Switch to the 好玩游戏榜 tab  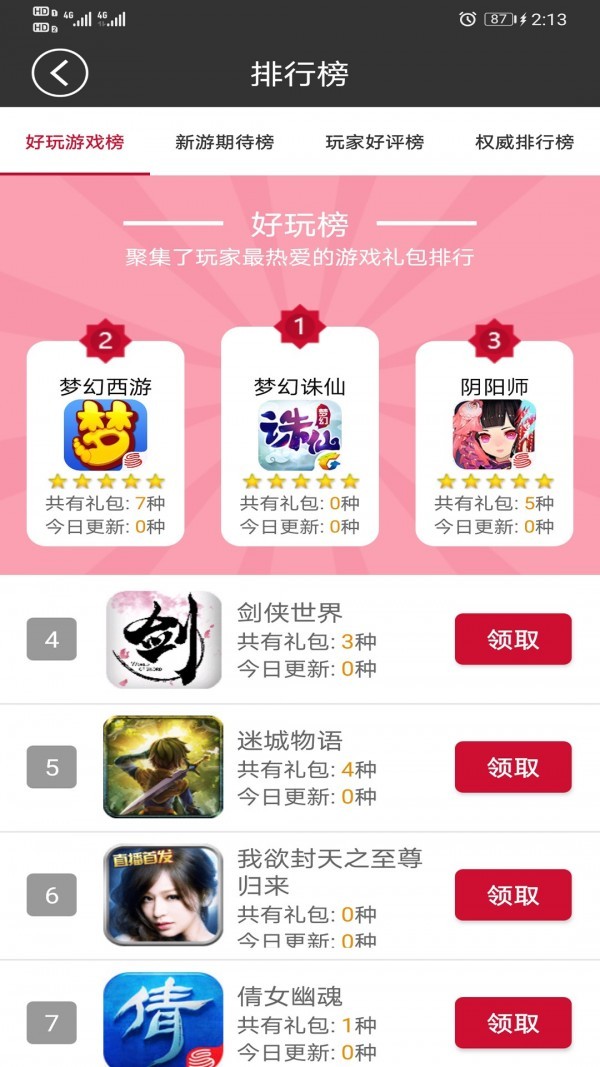pyautogui.click(x=75, y=142)
